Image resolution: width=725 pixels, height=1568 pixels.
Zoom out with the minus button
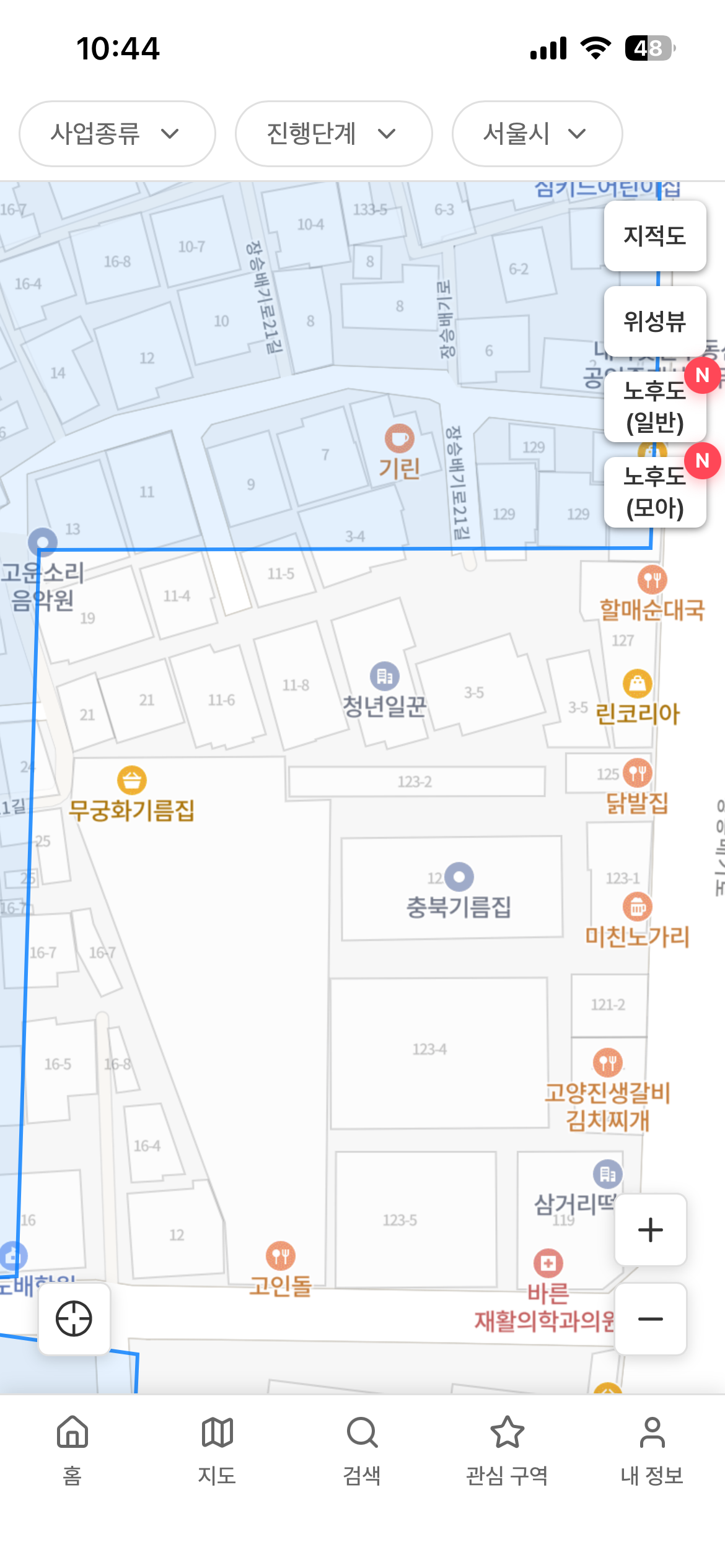pos(650,1318)
